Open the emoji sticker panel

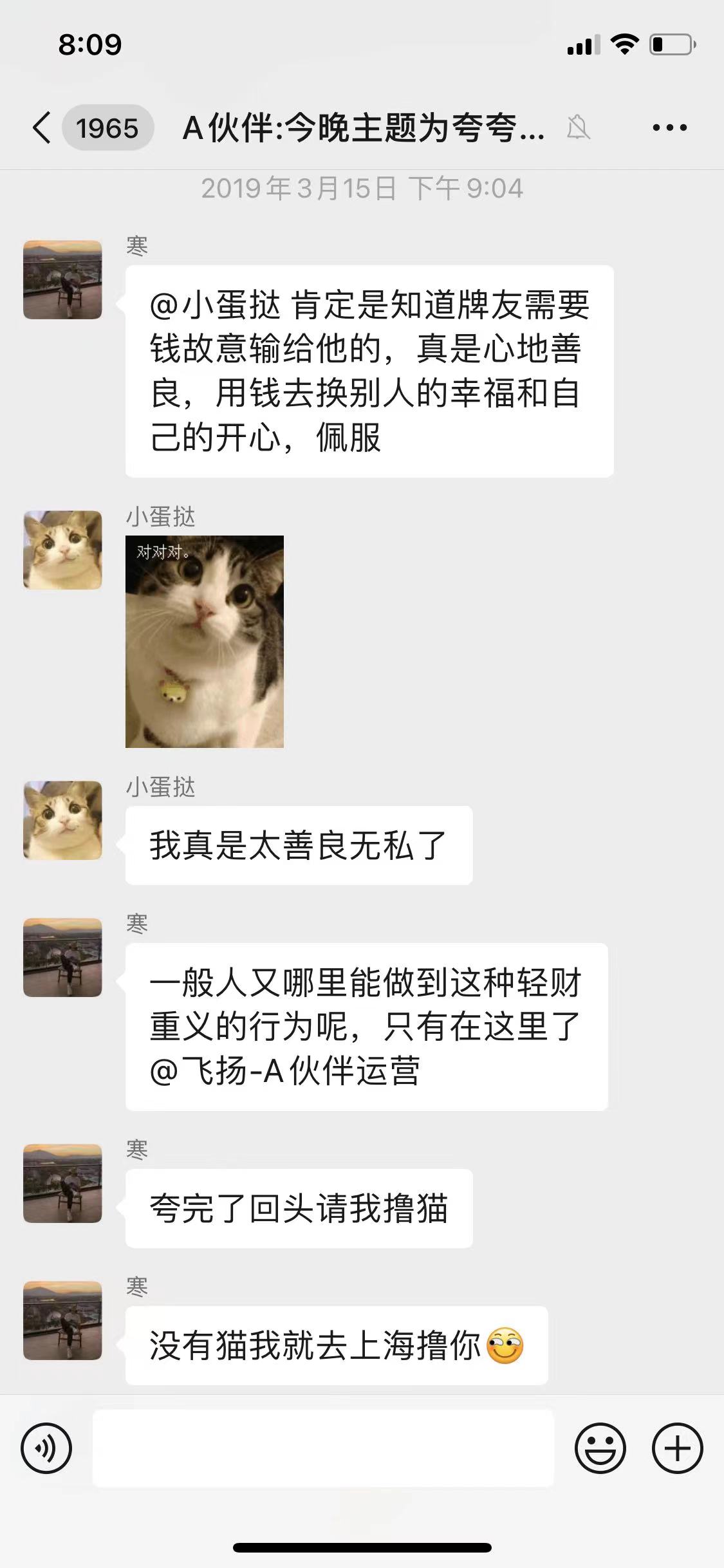coord(600,1448)
